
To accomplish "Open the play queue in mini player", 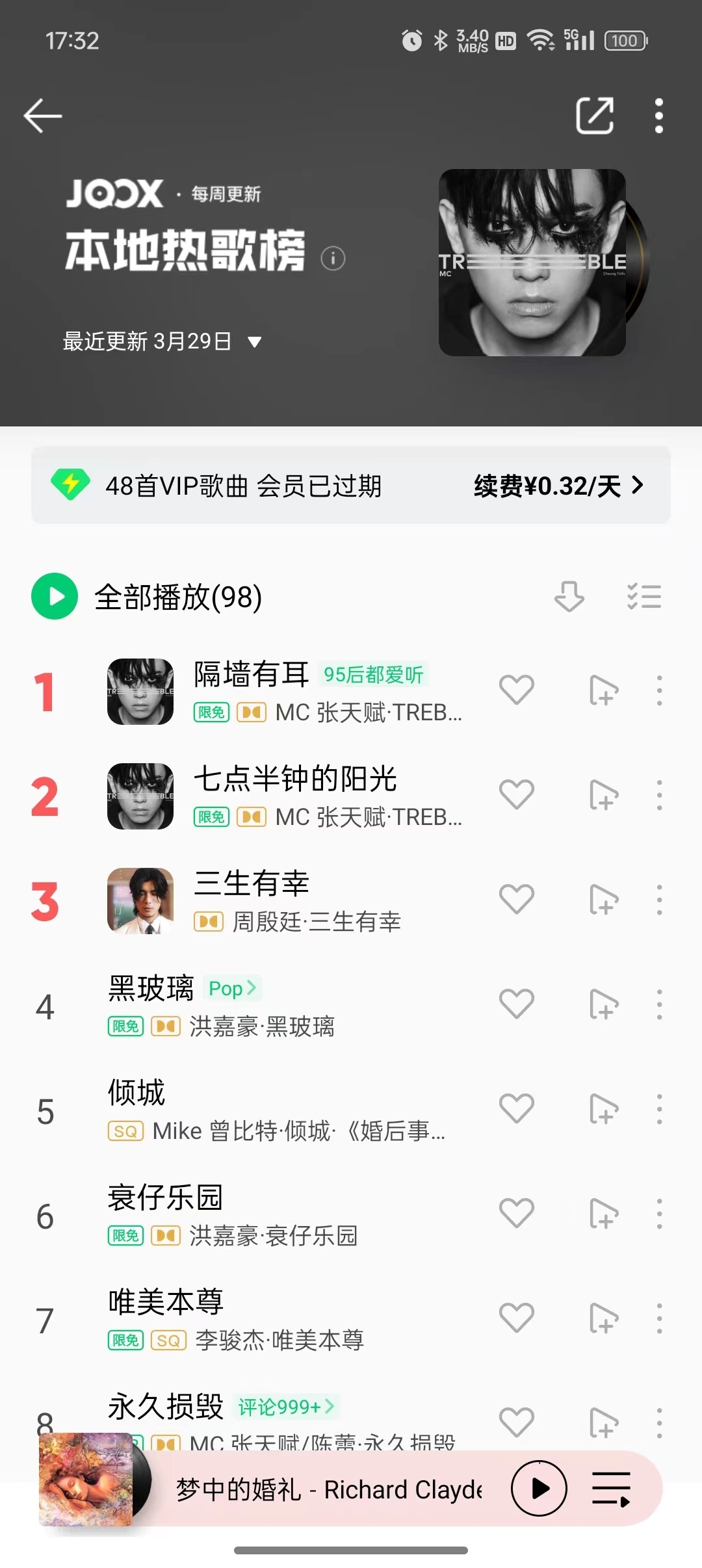I will click(x=611, y=1488).
